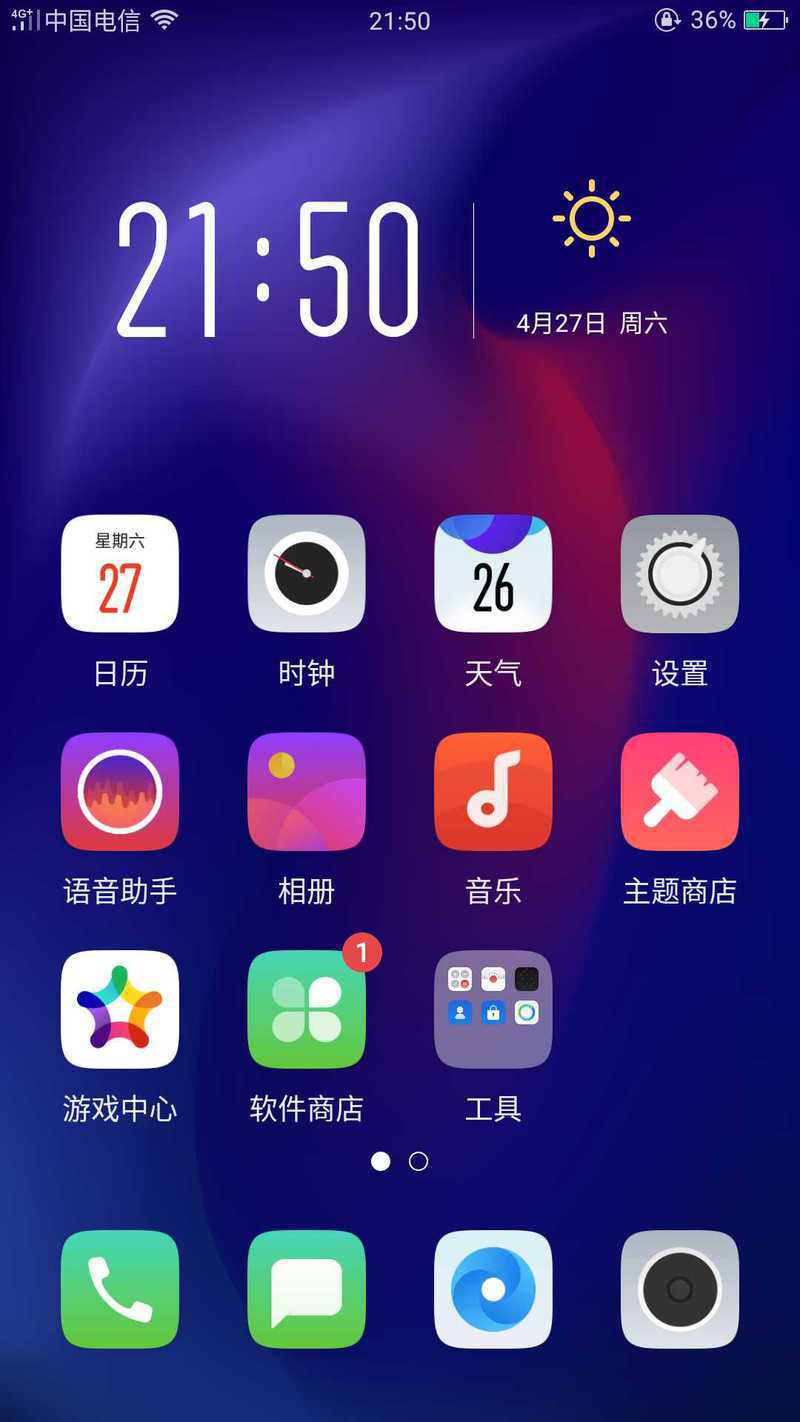Screen dimensions: 800x1422
Task: Start the 语音助手 voice assistant
Action: (120, 792)
